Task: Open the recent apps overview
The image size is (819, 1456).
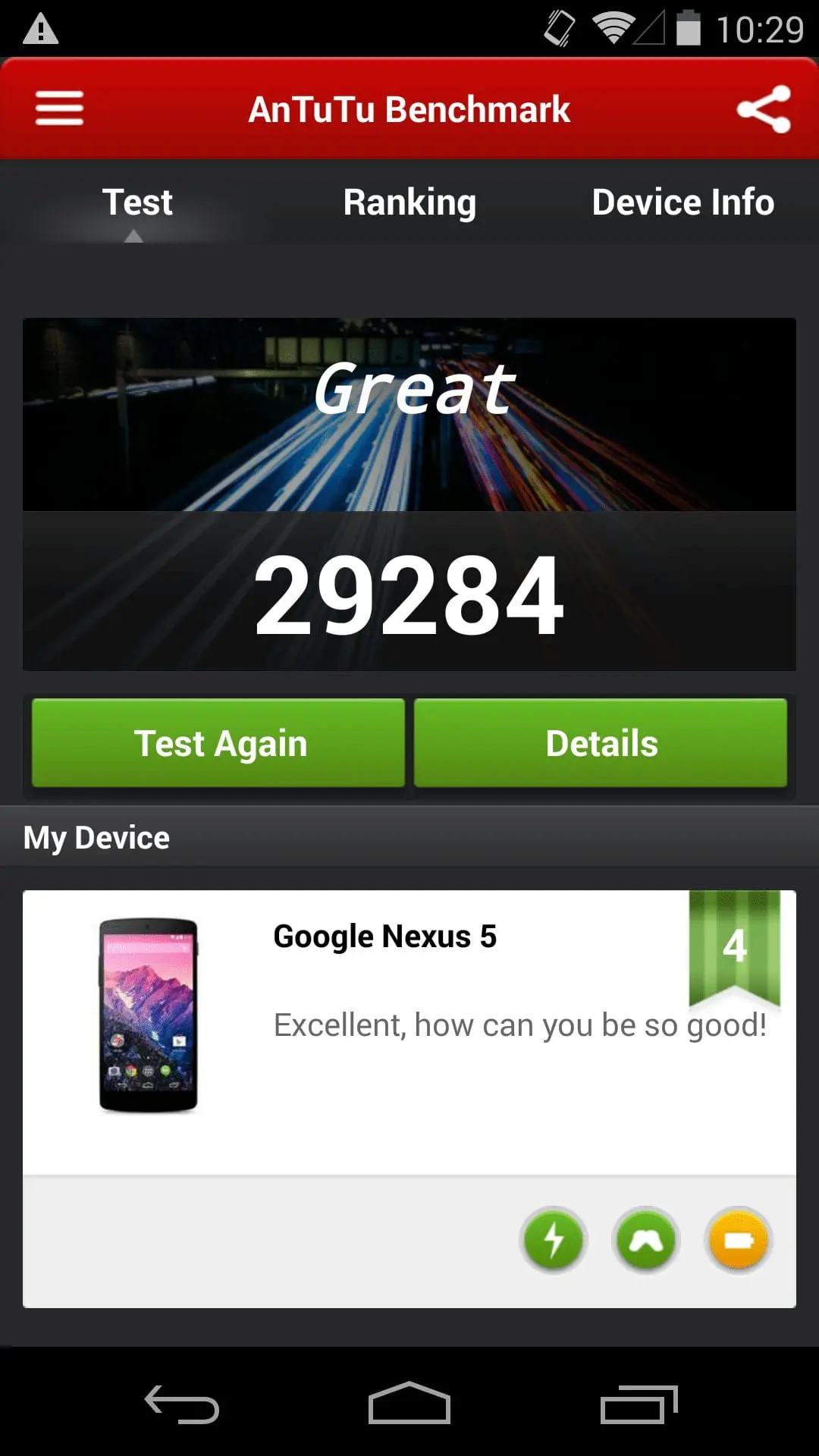Action: point(639,1404)
